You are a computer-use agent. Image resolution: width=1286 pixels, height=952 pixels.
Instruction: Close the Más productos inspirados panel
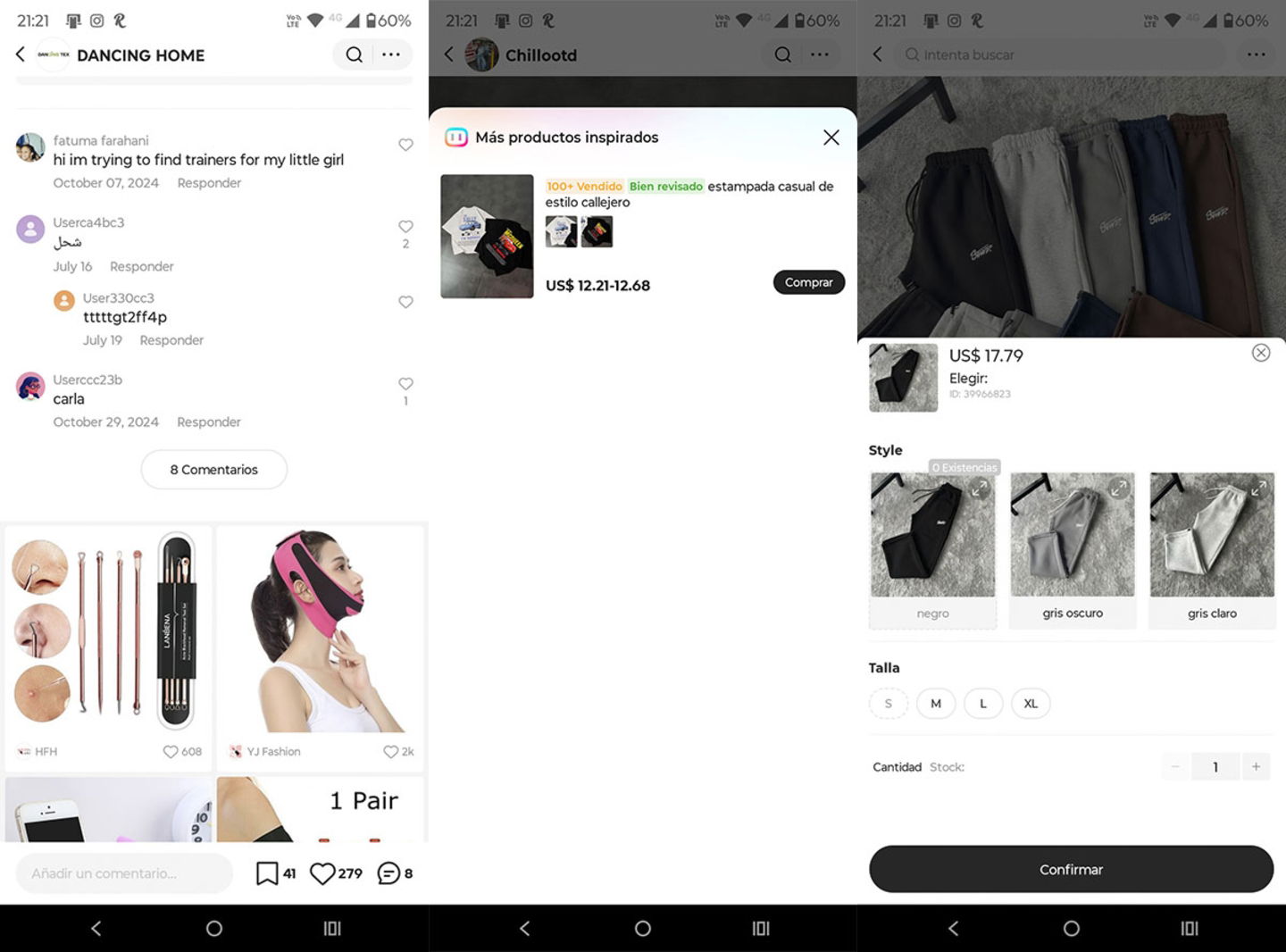point(831,137)
